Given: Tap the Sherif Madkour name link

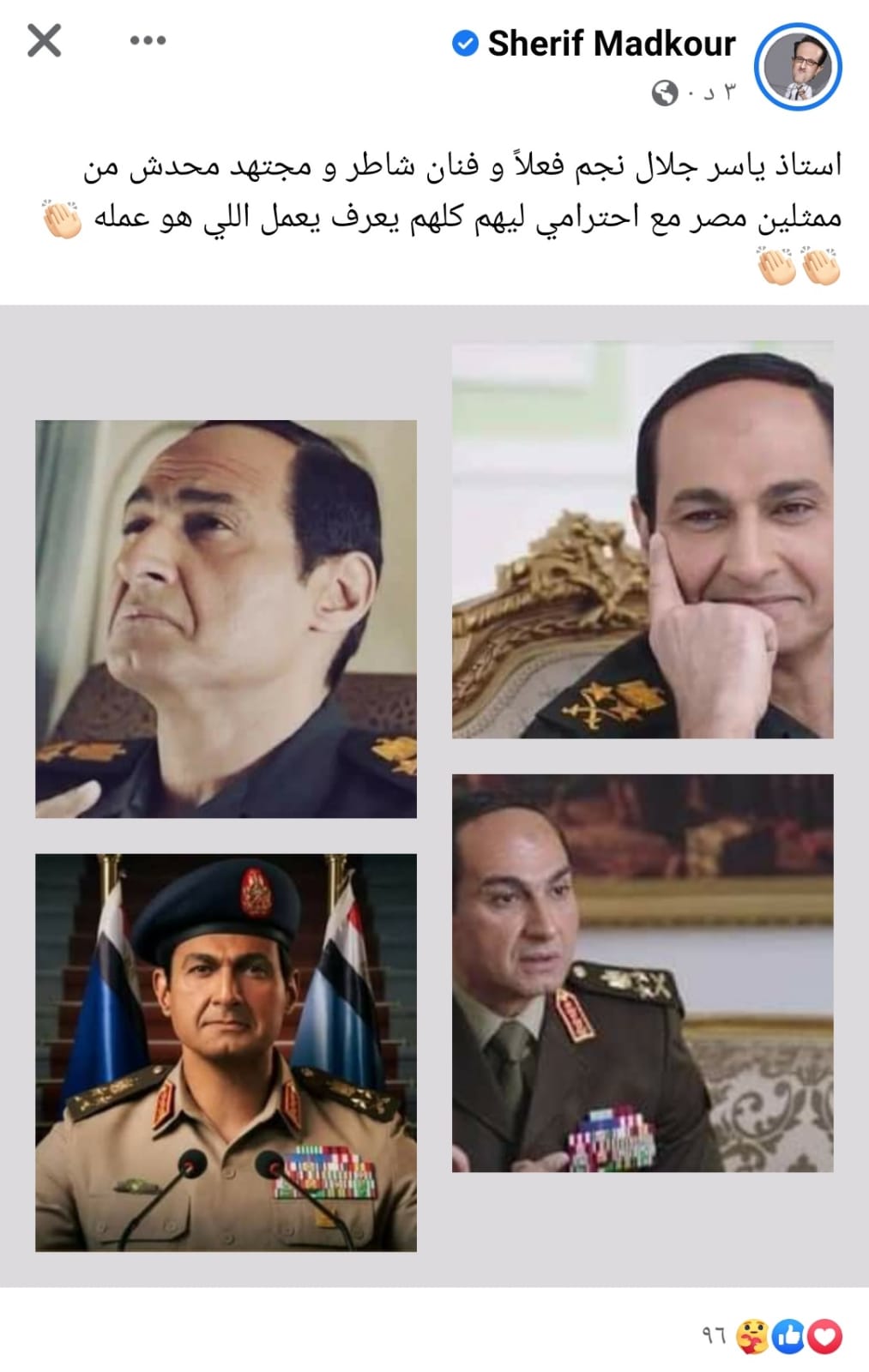Looking at the screenshot, I should point(611,44).
